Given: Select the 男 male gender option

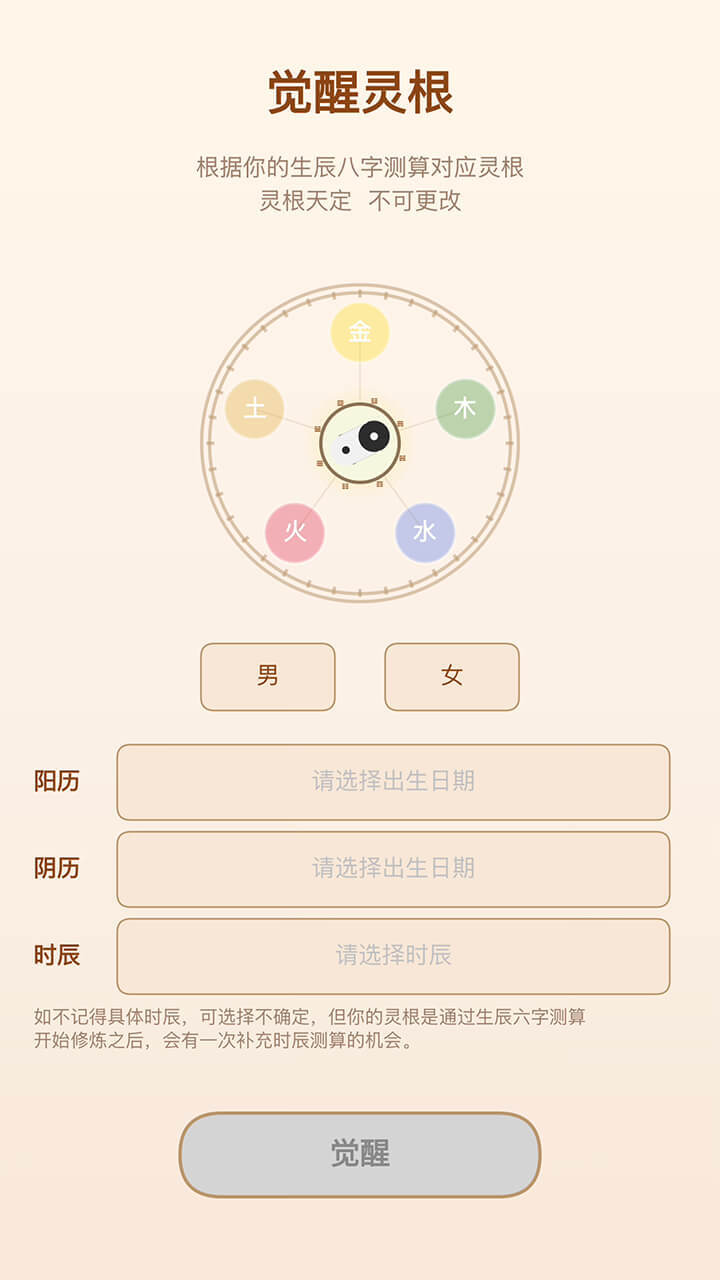Looking at the screenshot, I should pyautogui.click(x=267, y=677).
